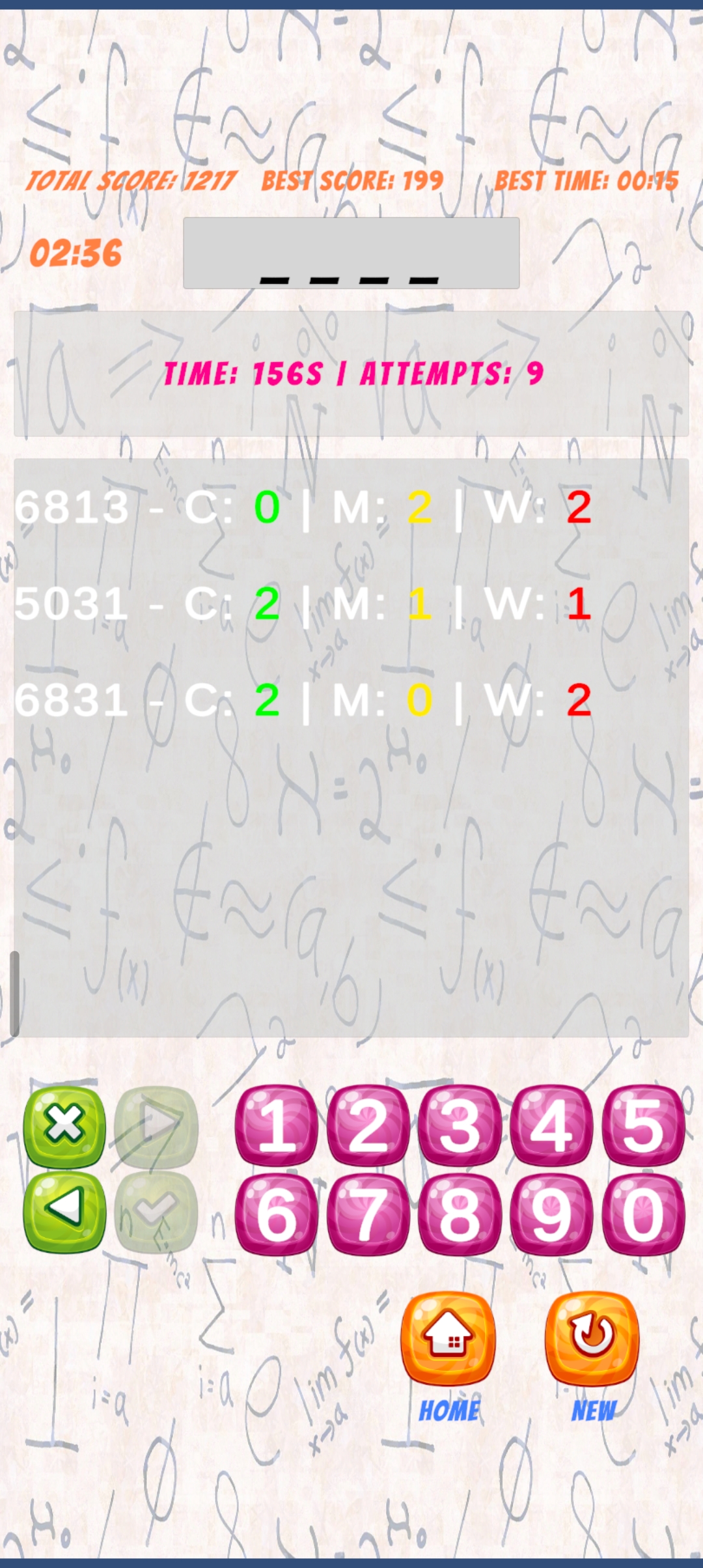
Task: Clear the guess with the green X
Action: point(64,1125)
